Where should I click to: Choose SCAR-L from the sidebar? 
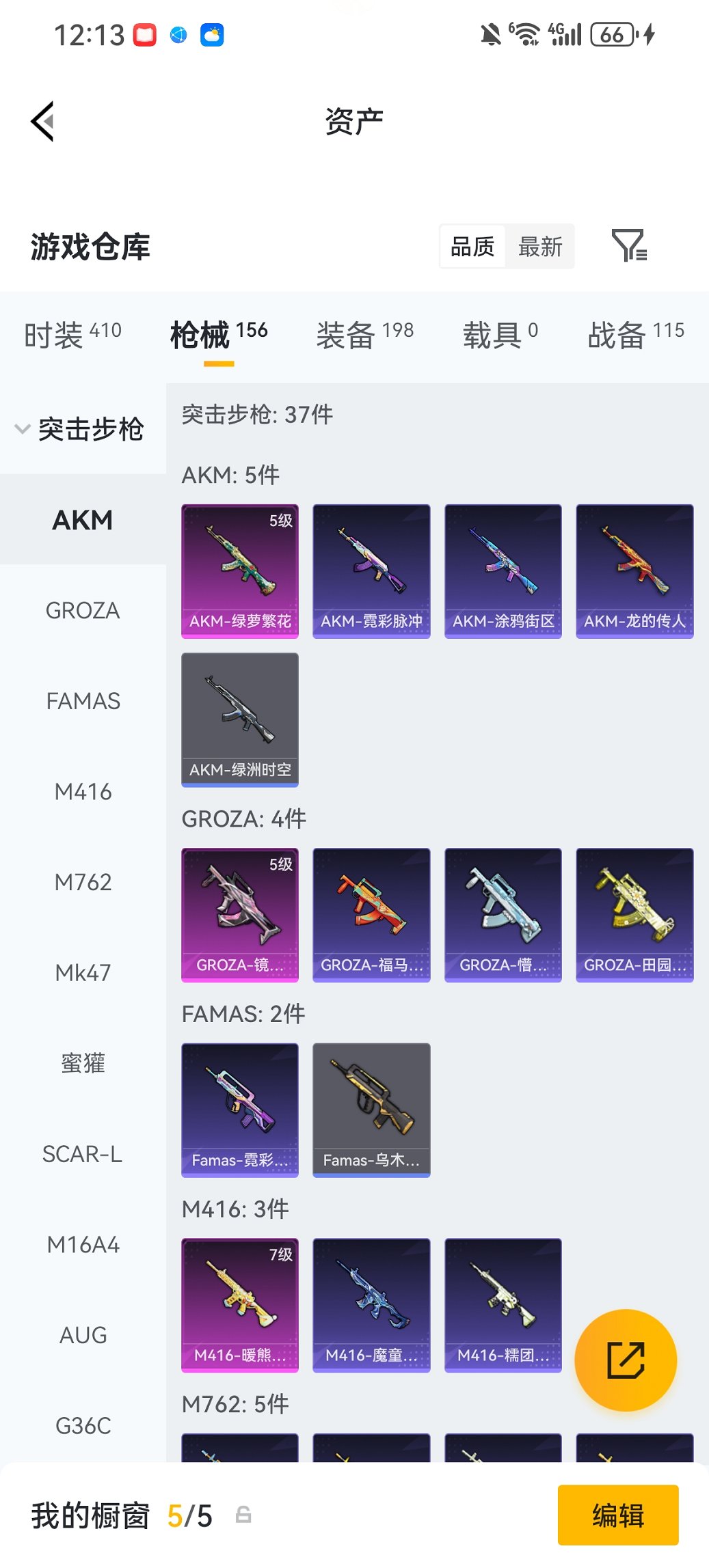83,1154
